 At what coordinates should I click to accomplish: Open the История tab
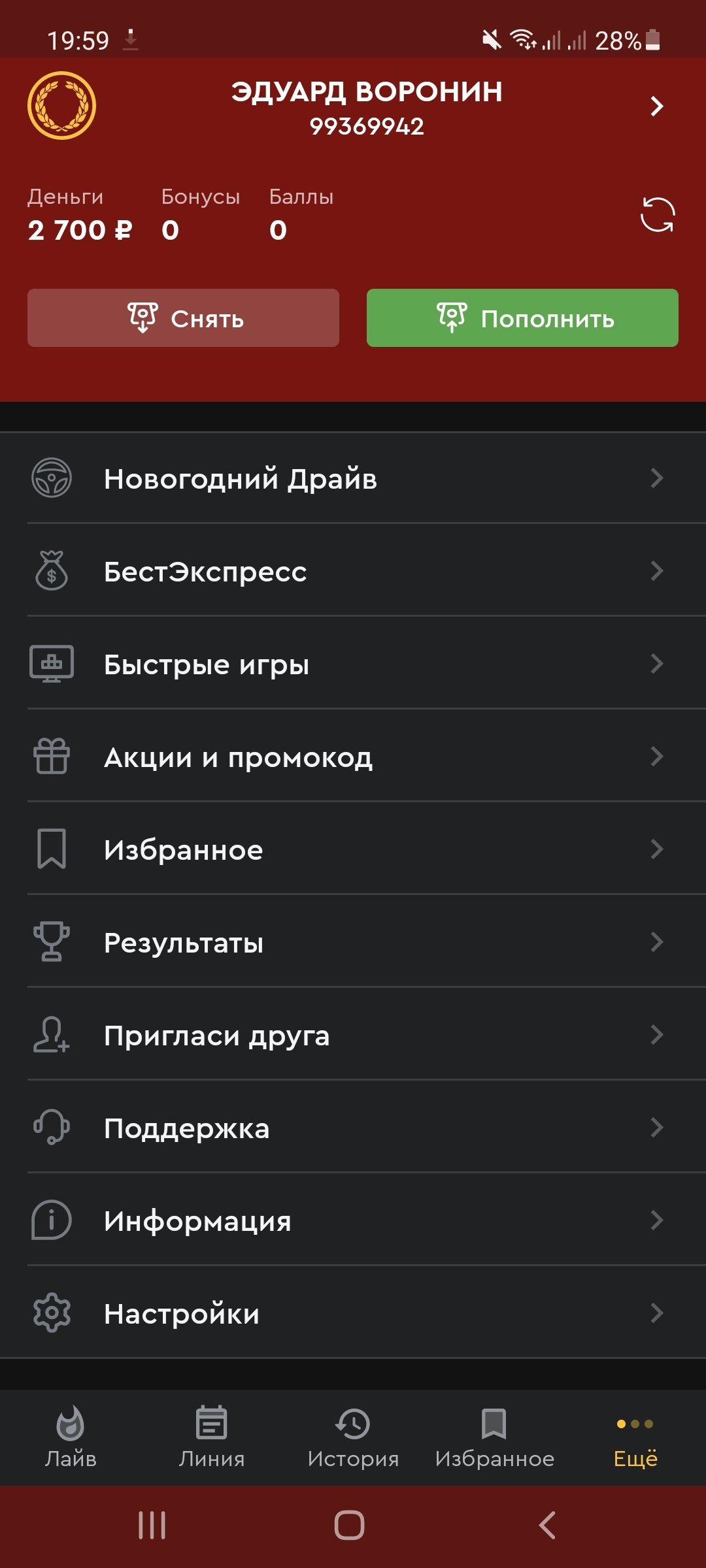click(x=353, y=1437)
